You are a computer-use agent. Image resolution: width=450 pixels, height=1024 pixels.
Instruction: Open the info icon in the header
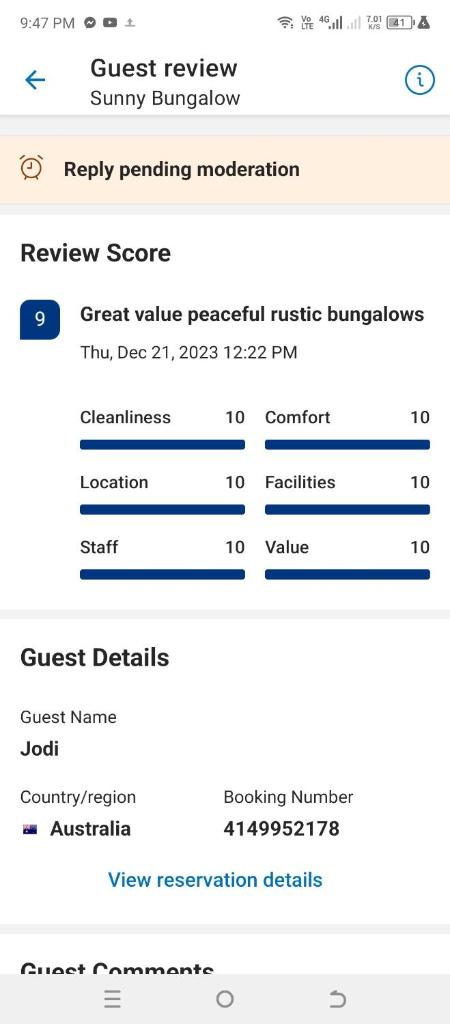pyautogui.click(x=419, y=80)
